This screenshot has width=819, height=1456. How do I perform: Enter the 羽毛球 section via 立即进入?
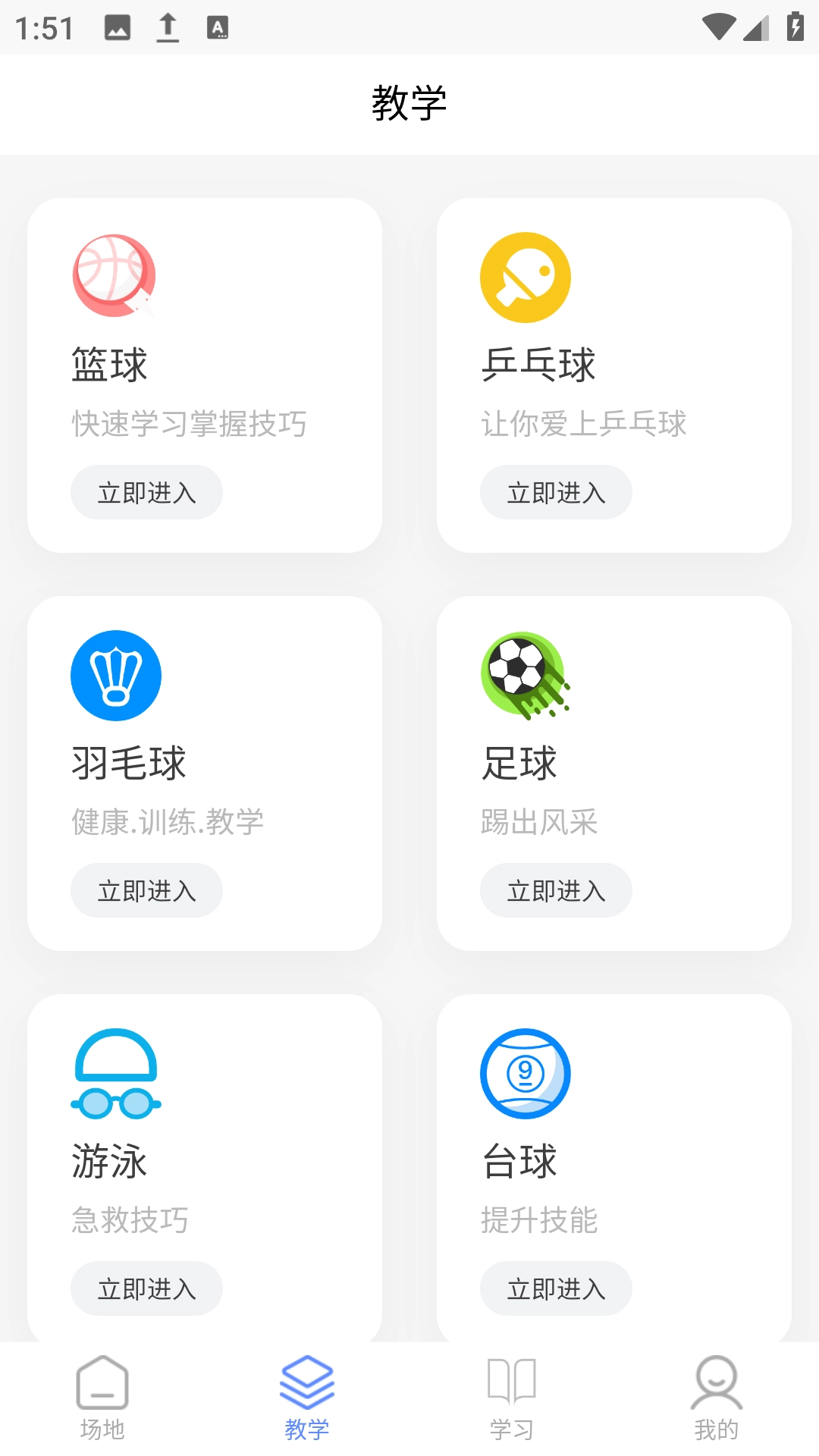click(146, 890)
